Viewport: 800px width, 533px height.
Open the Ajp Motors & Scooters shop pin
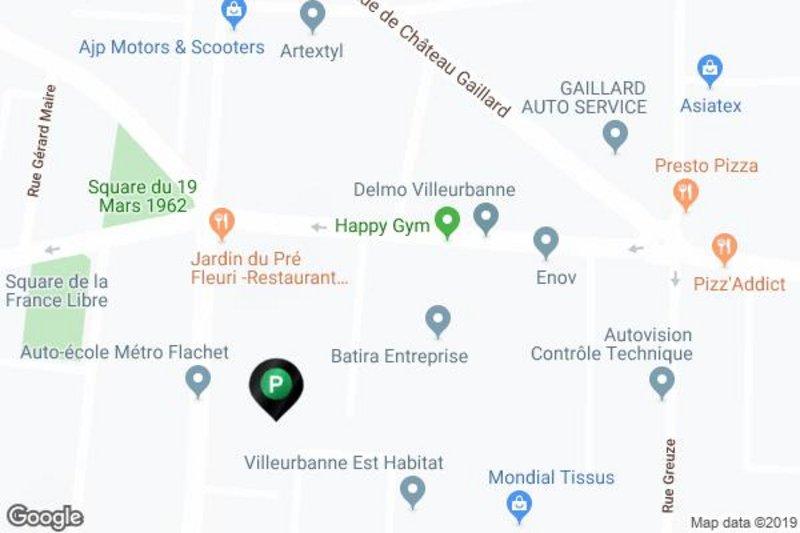point(233,14)
